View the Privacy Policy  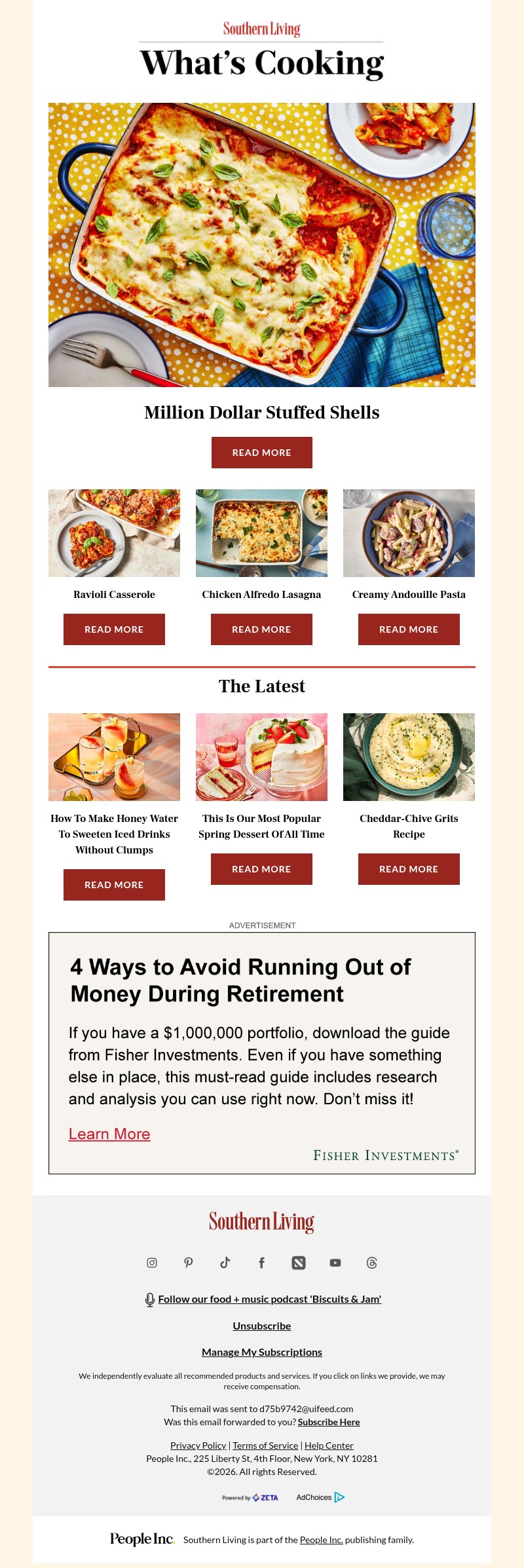coord(198,1446)
